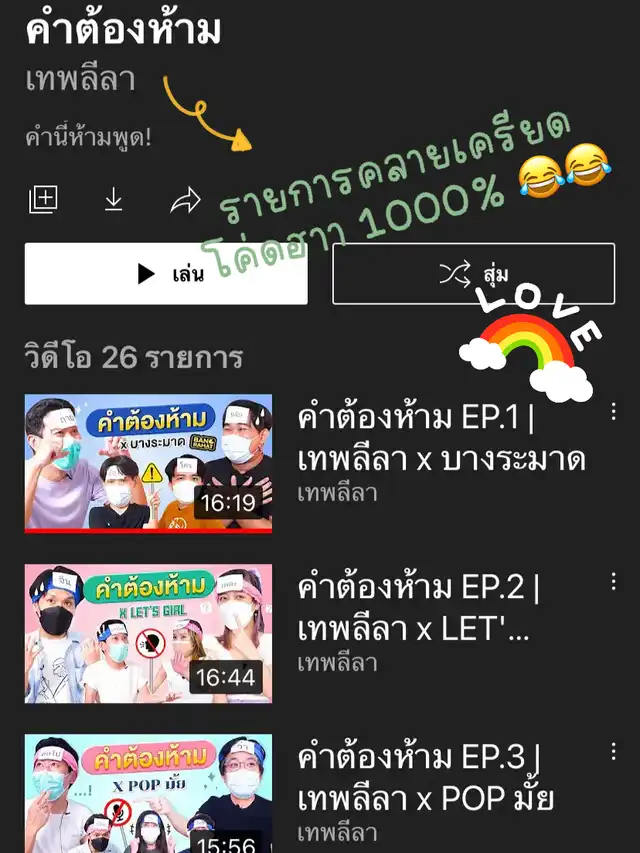This screenshot has width=640, height=853.
Task: Shuffle the playlist with สุ่ม
Action: tap(473, 273)
